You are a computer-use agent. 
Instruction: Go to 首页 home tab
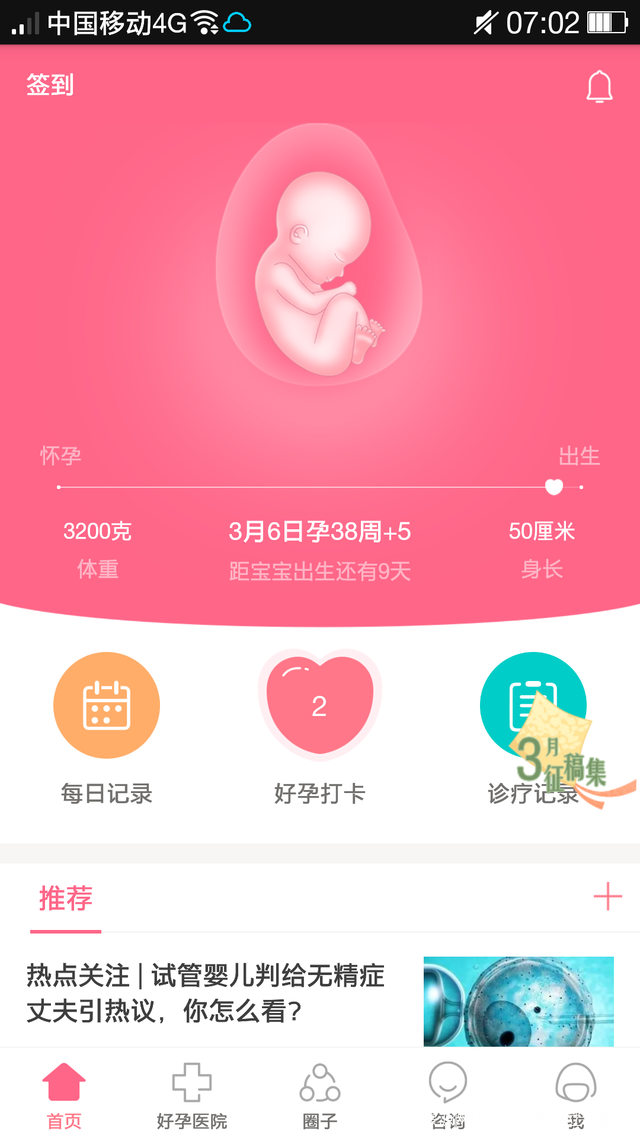coord(64,1095)
